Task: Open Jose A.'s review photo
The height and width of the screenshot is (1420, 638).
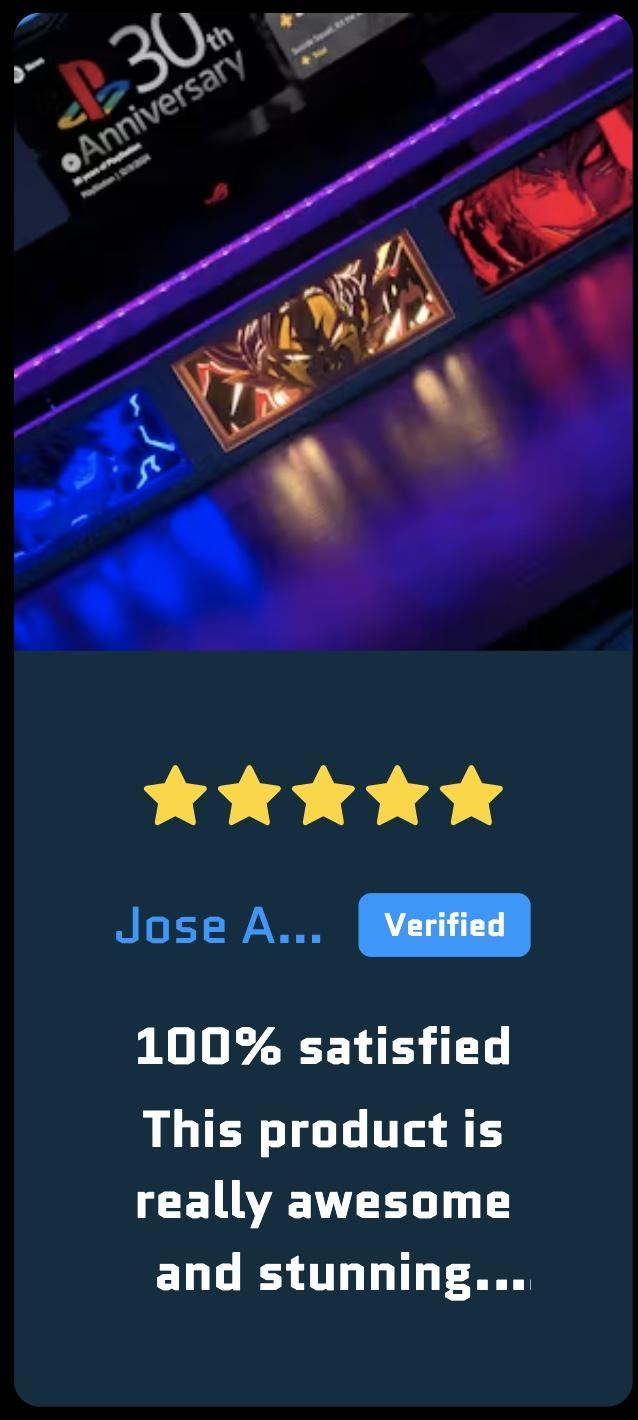Action: point(322,332)
